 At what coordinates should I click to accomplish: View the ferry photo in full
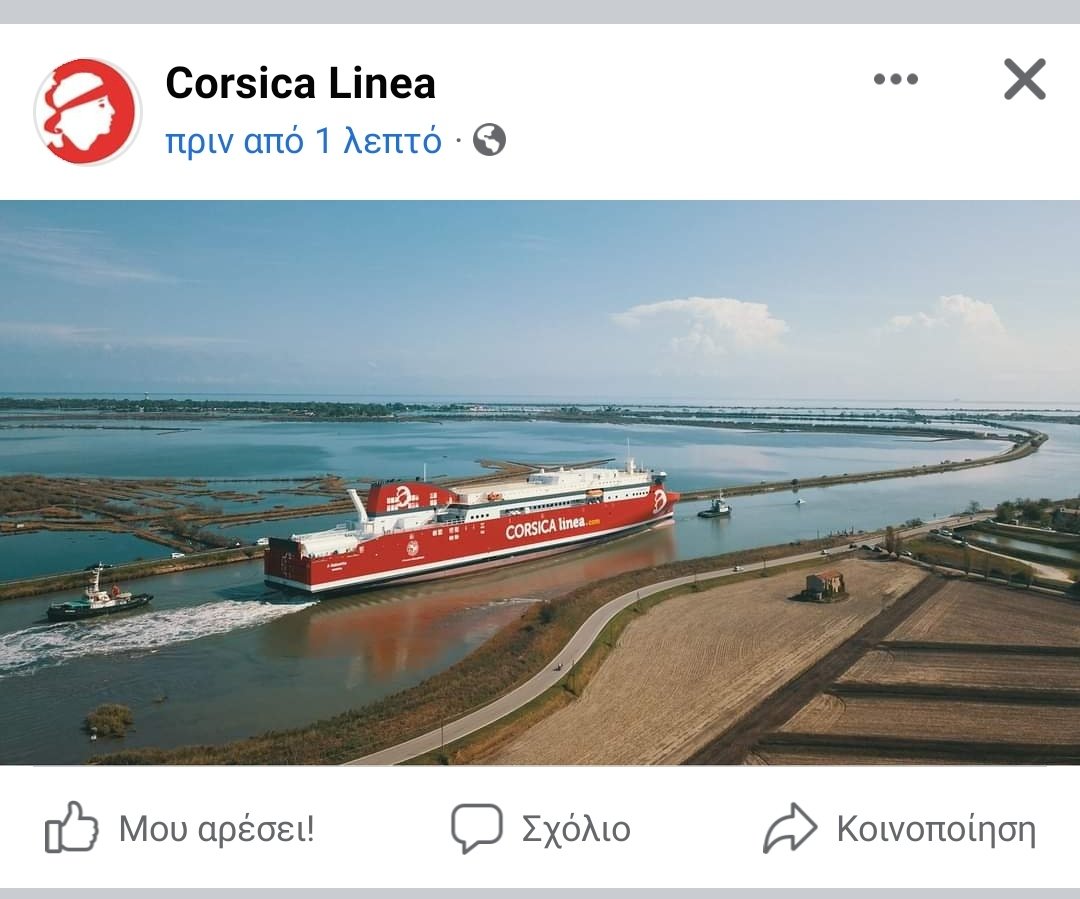(x=540, y=482)
